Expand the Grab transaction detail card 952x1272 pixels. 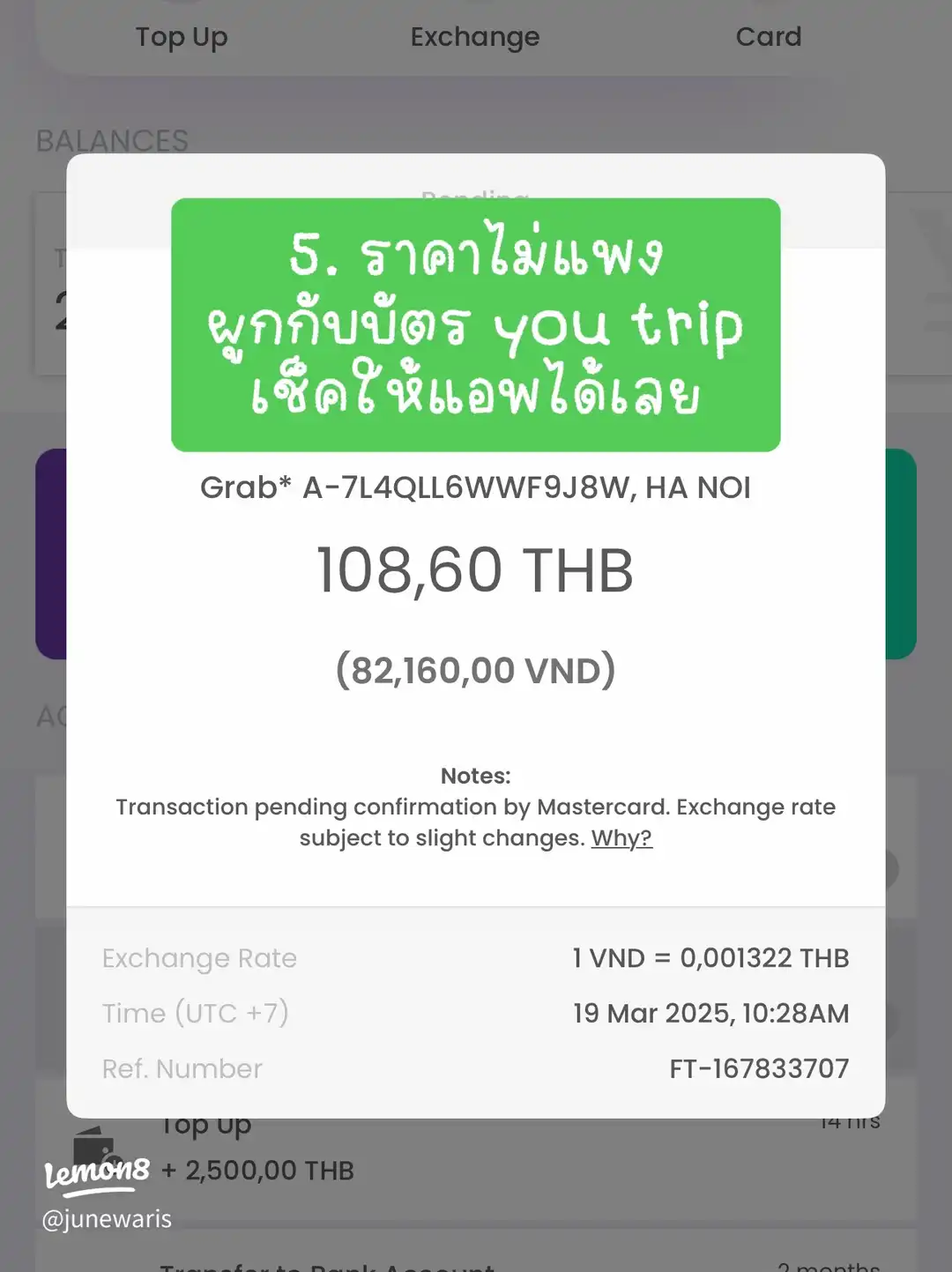(x=475, y=487)
